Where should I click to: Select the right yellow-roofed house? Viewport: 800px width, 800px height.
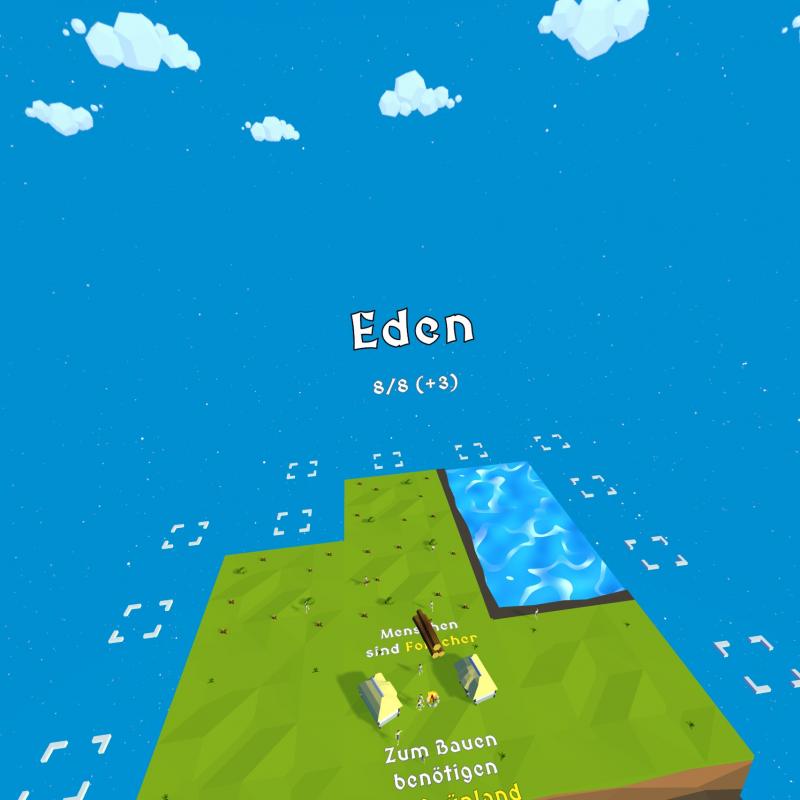(x=476, y=679)
